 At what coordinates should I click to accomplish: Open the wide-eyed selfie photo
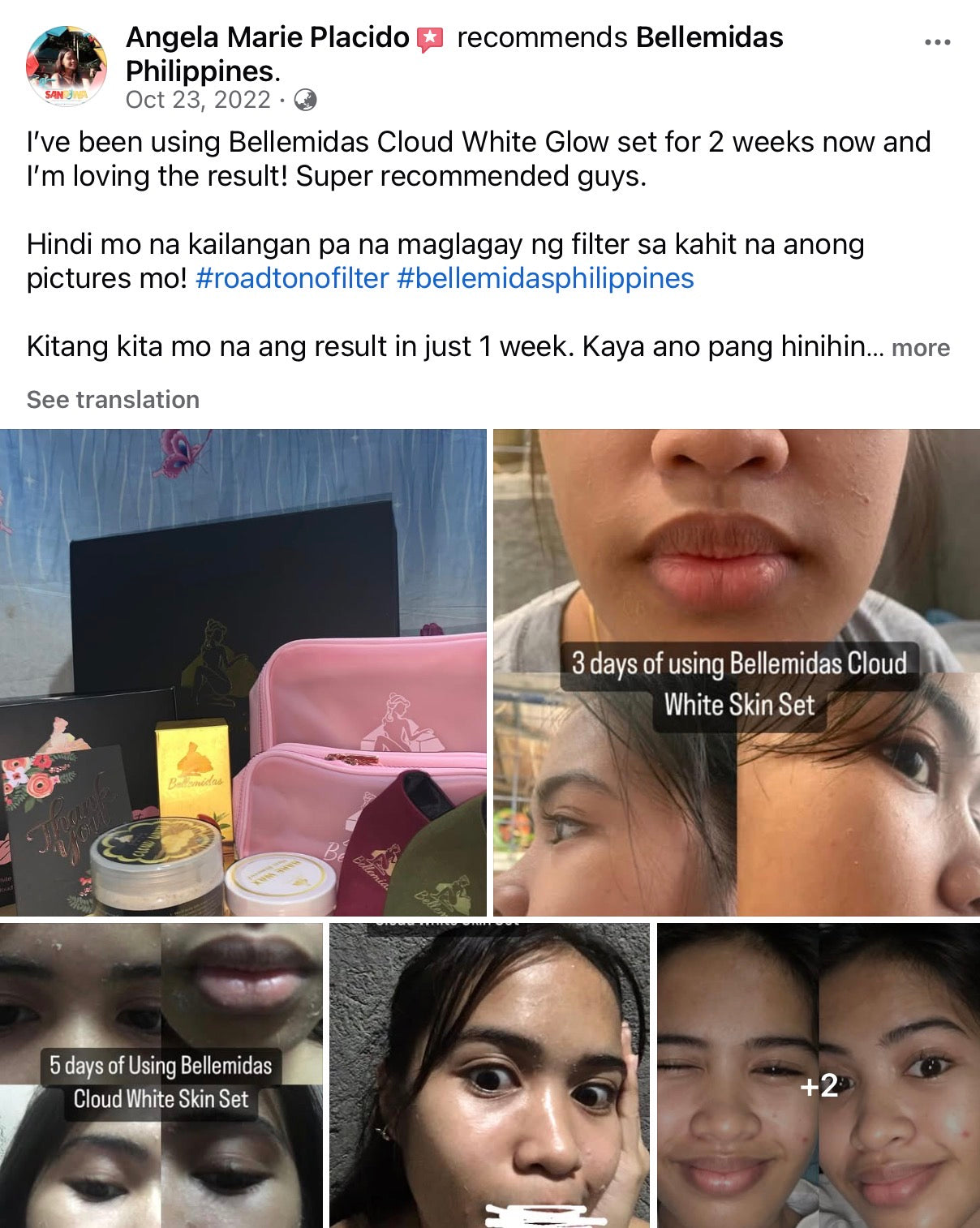point(489,1075)
